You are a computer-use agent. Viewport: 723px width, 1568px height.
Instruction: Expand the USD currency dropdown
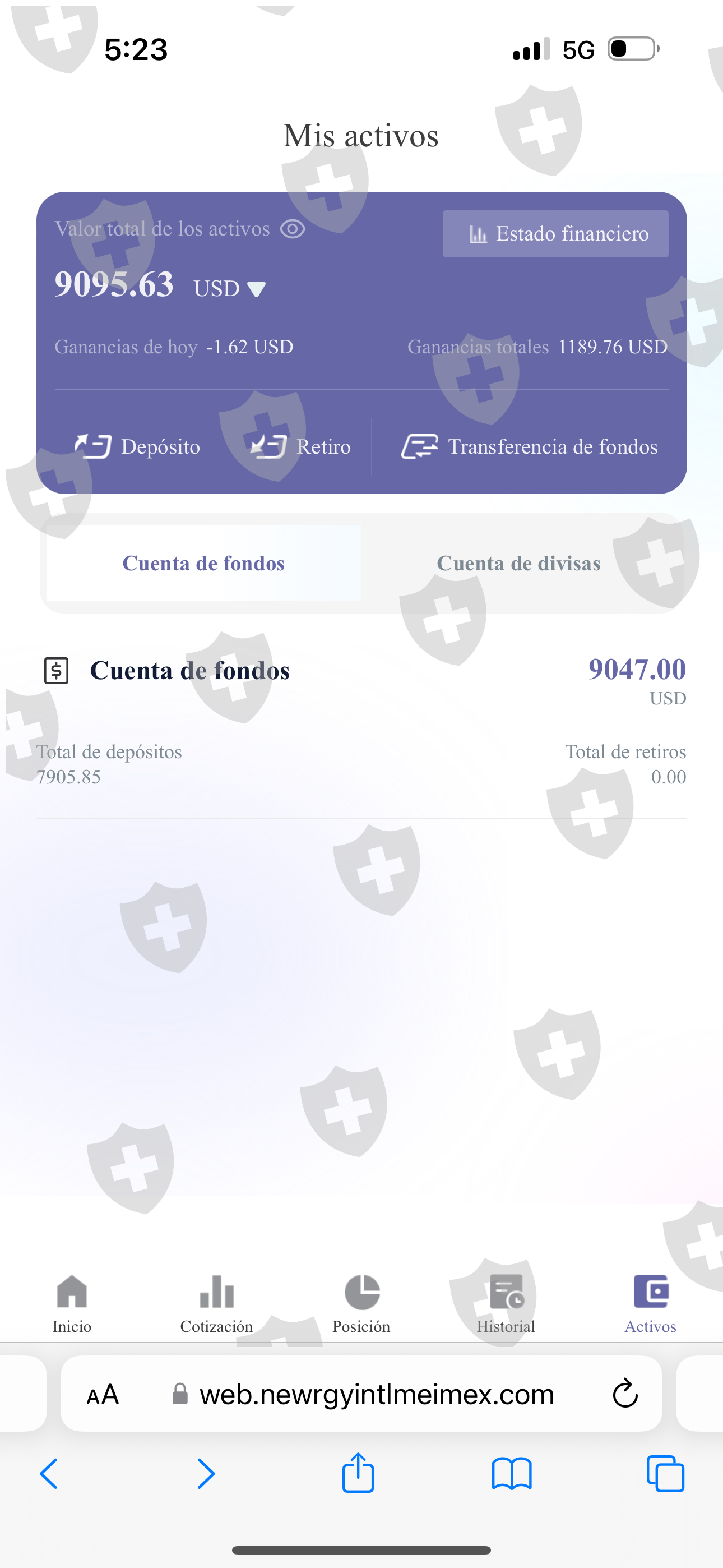coord(229,288)
